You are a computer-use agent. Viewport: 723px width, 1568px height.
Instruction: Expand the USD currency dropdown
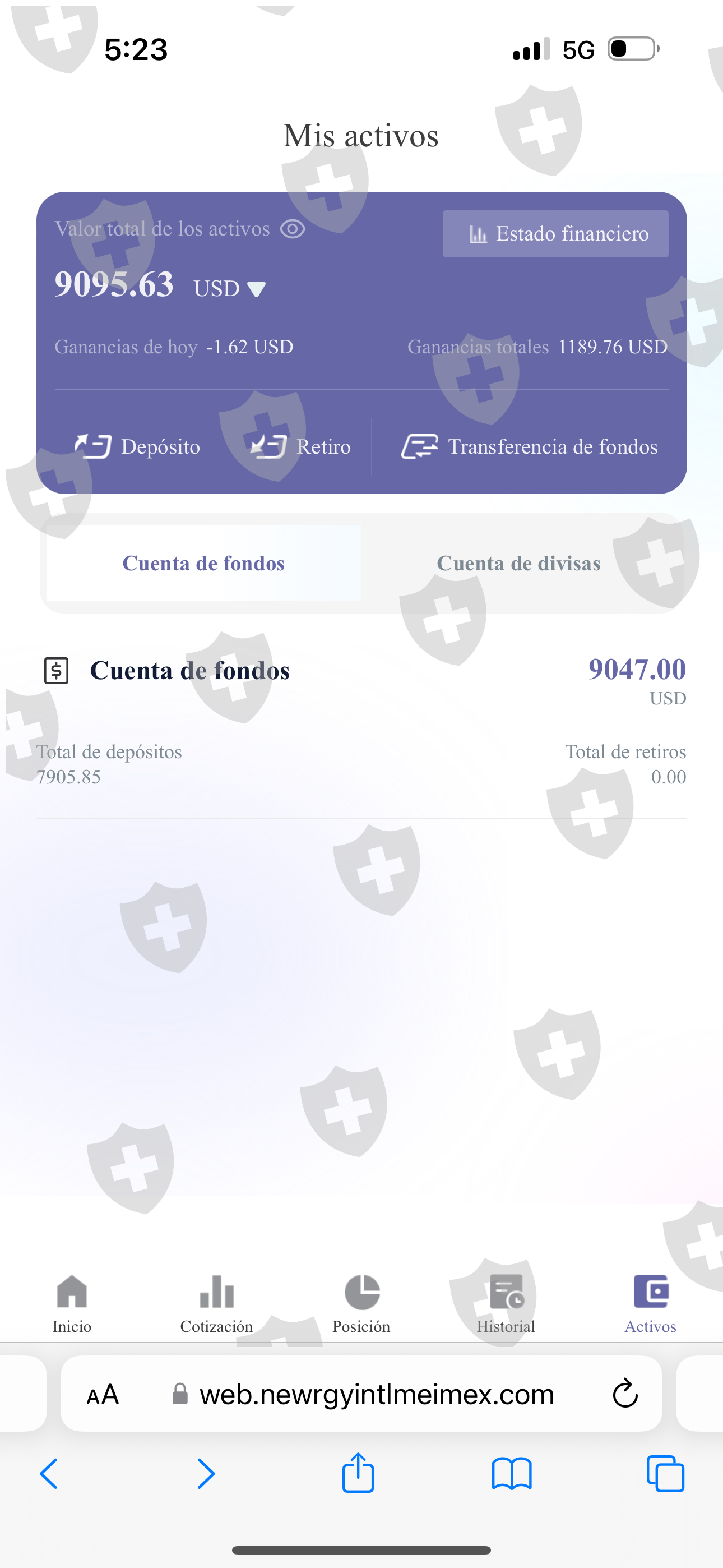coord(229,288)
